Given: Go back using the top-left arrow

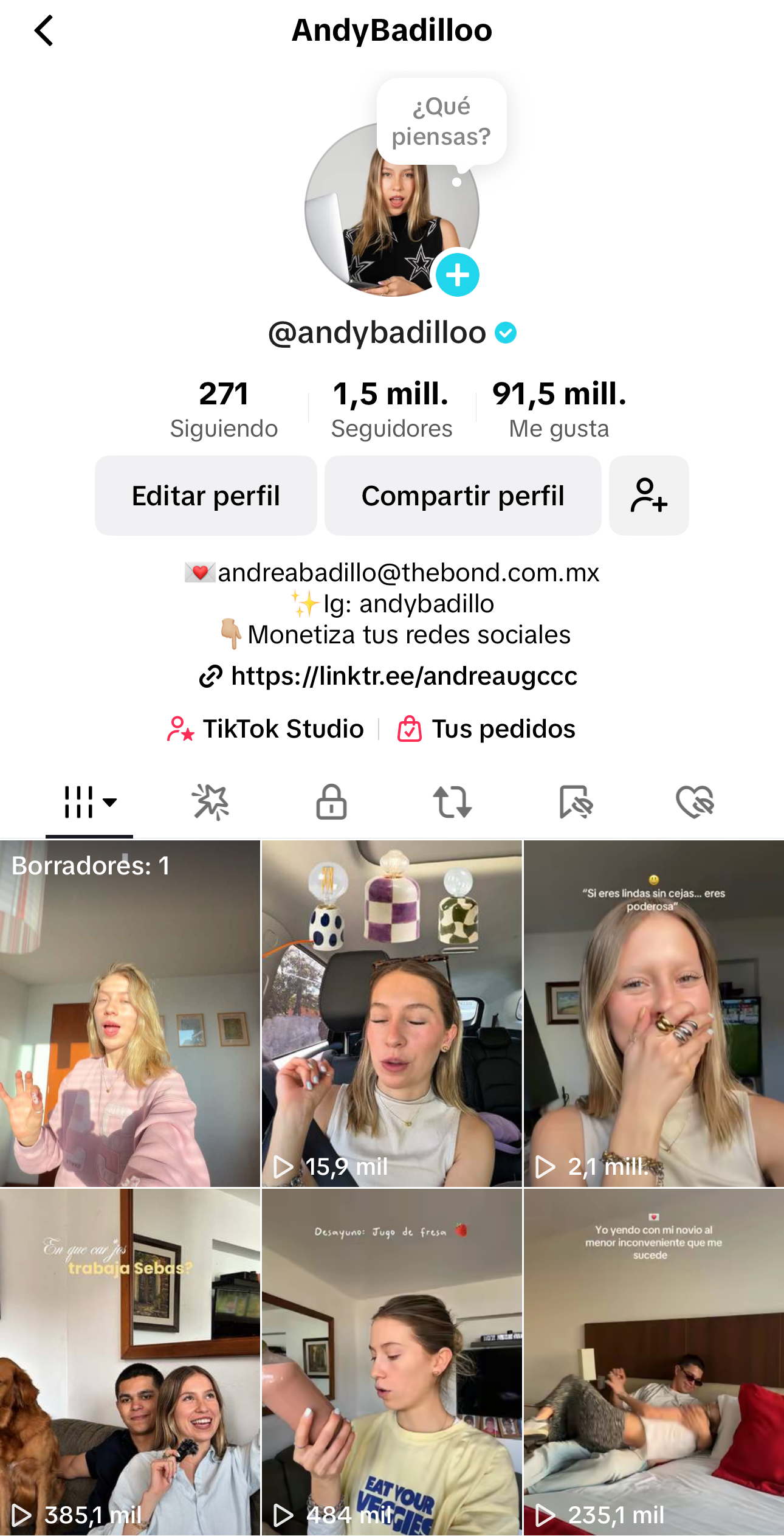Looking at the screenshot, I should click(x=44, y=30).
